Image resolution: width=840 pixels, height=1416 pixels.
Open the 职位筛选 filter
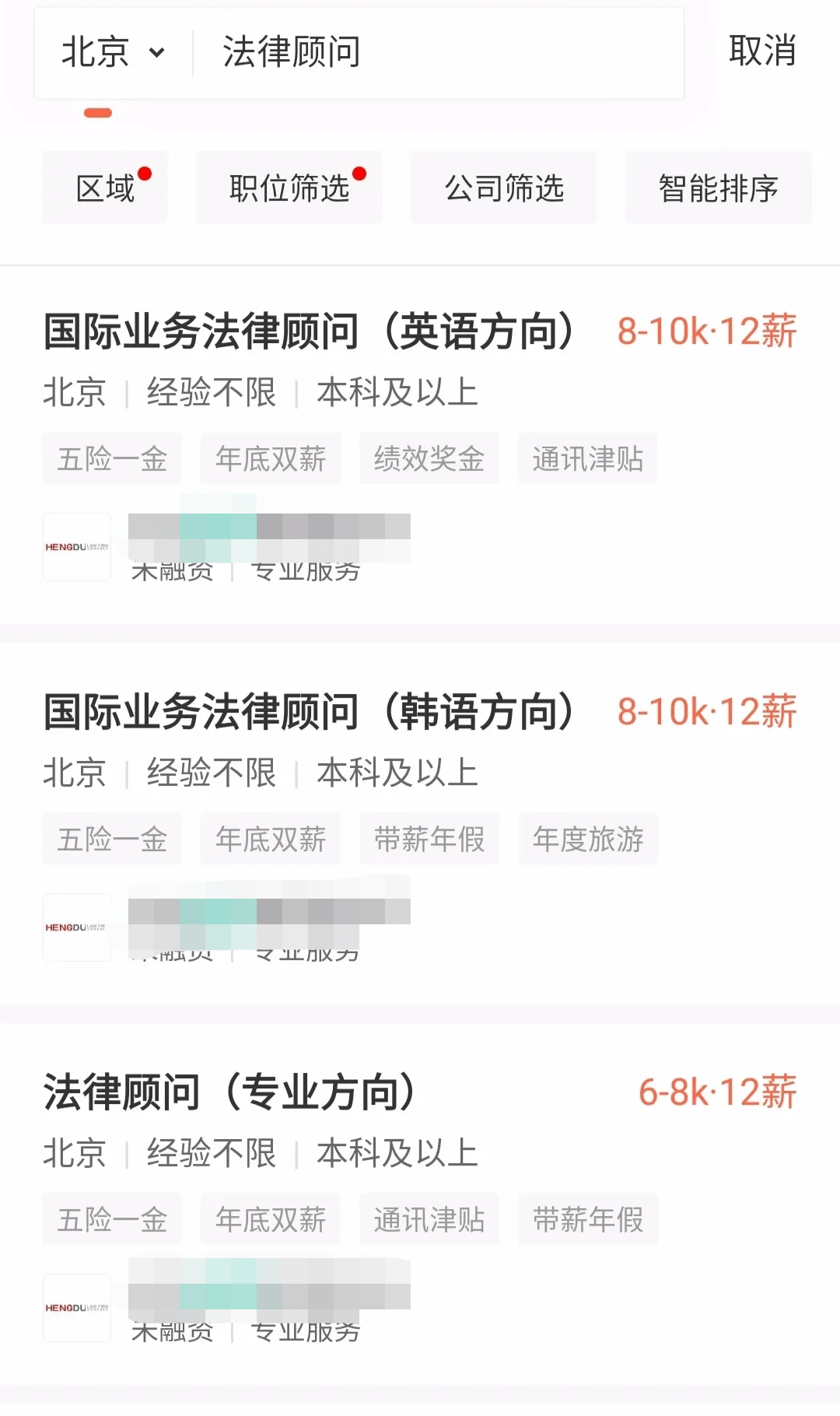click(x=289, y=188)
